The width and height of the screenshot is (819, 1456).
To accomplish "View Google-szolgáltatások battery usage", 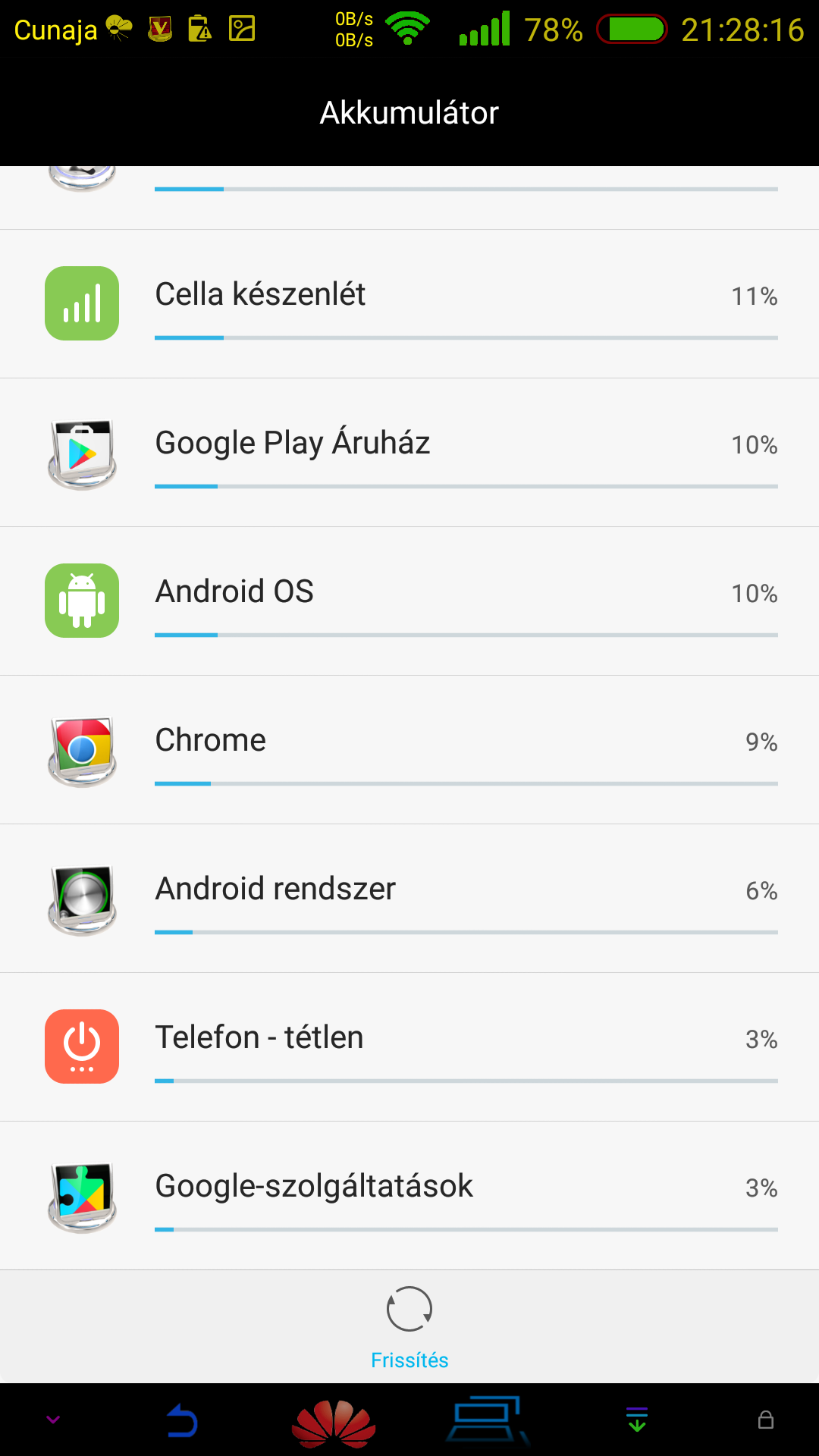I will 409,1195.
